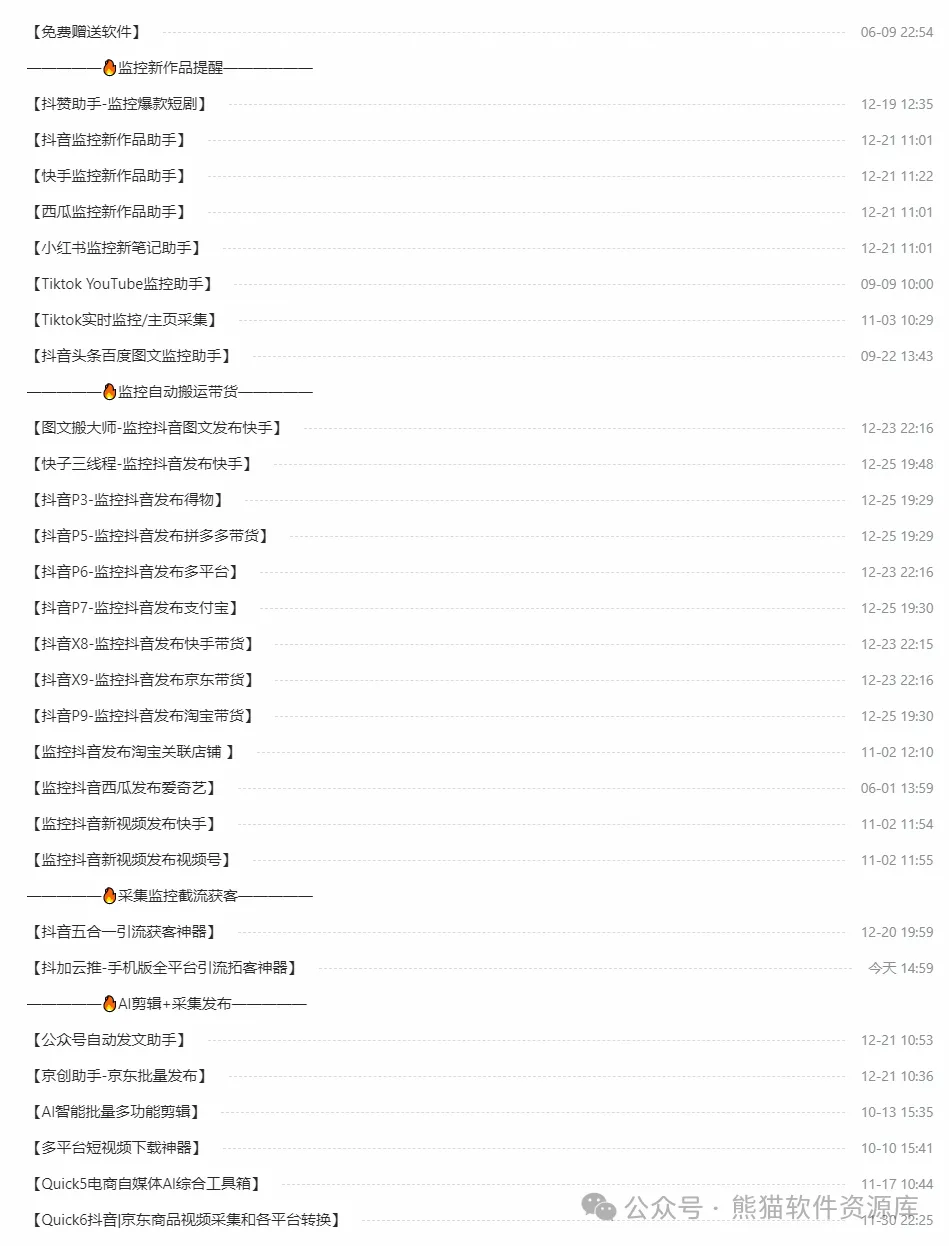View Tiktok YouTube监控助手
The image size is (949, 1246).
point(122,284)
